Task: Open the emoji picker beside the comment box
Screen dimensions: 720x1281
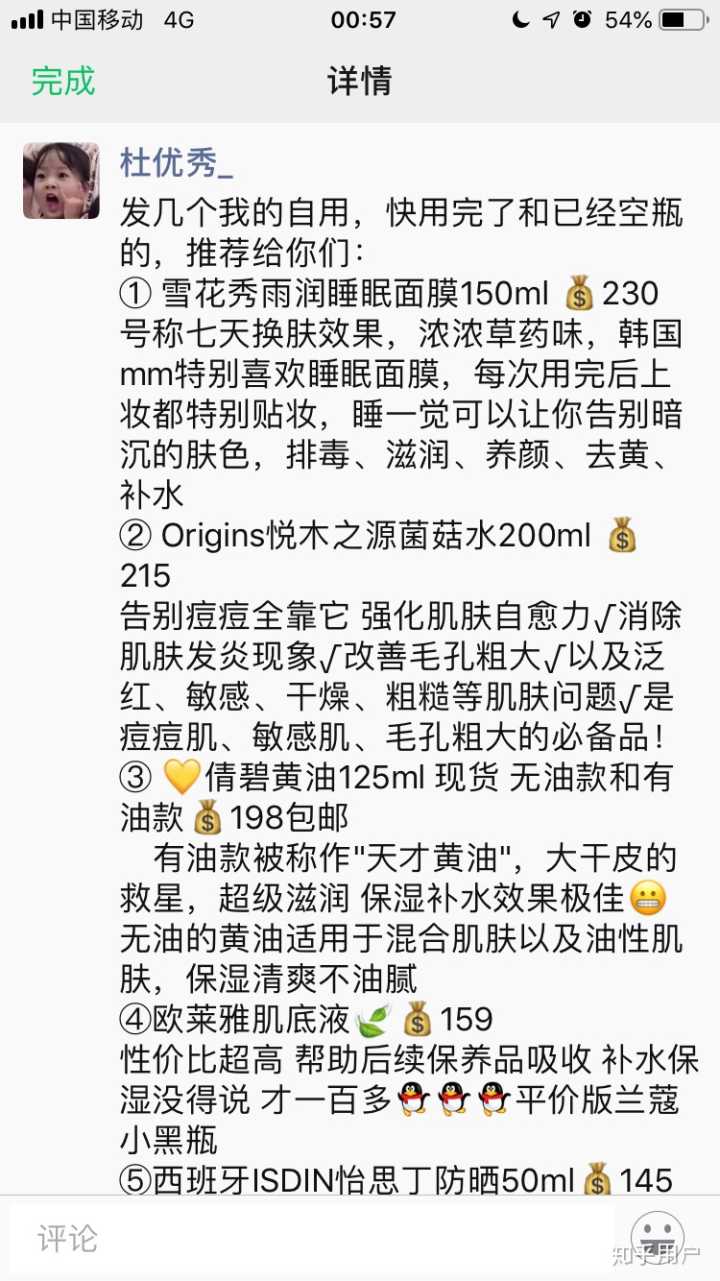Action: pyautogui.click(x=657, y=1235)
